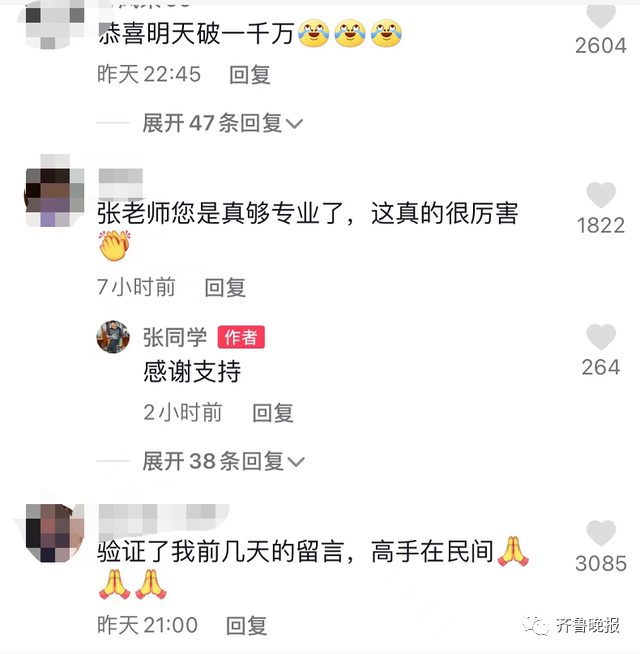Reply to the comment from 7小时前
Image resolution: width=640 pixels, height=654 pixels.
coord(225,287)
